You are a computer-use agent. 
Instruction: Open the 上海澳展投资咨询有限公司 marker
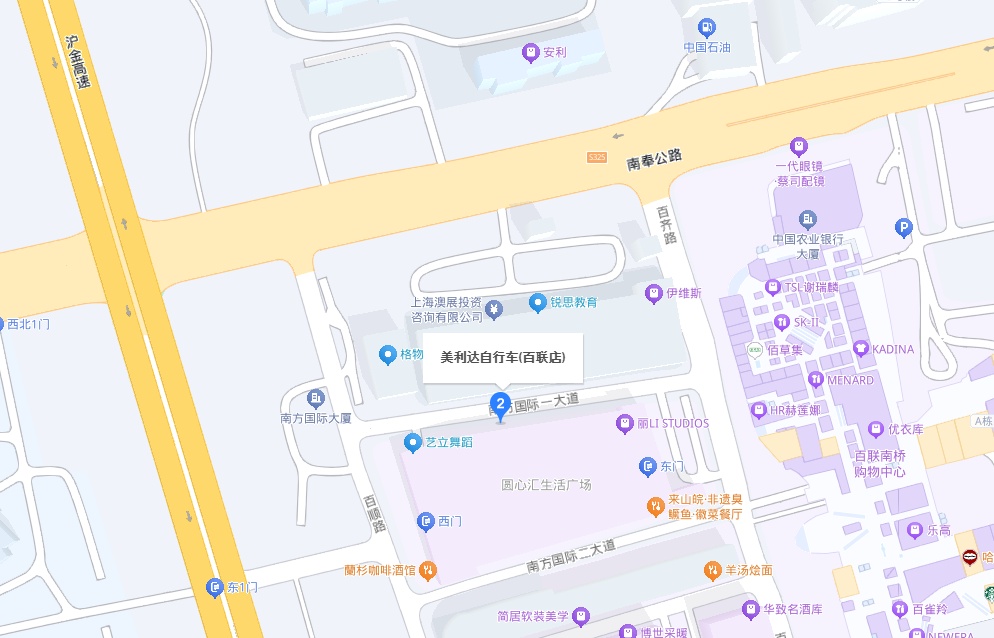tap(494, 309)
